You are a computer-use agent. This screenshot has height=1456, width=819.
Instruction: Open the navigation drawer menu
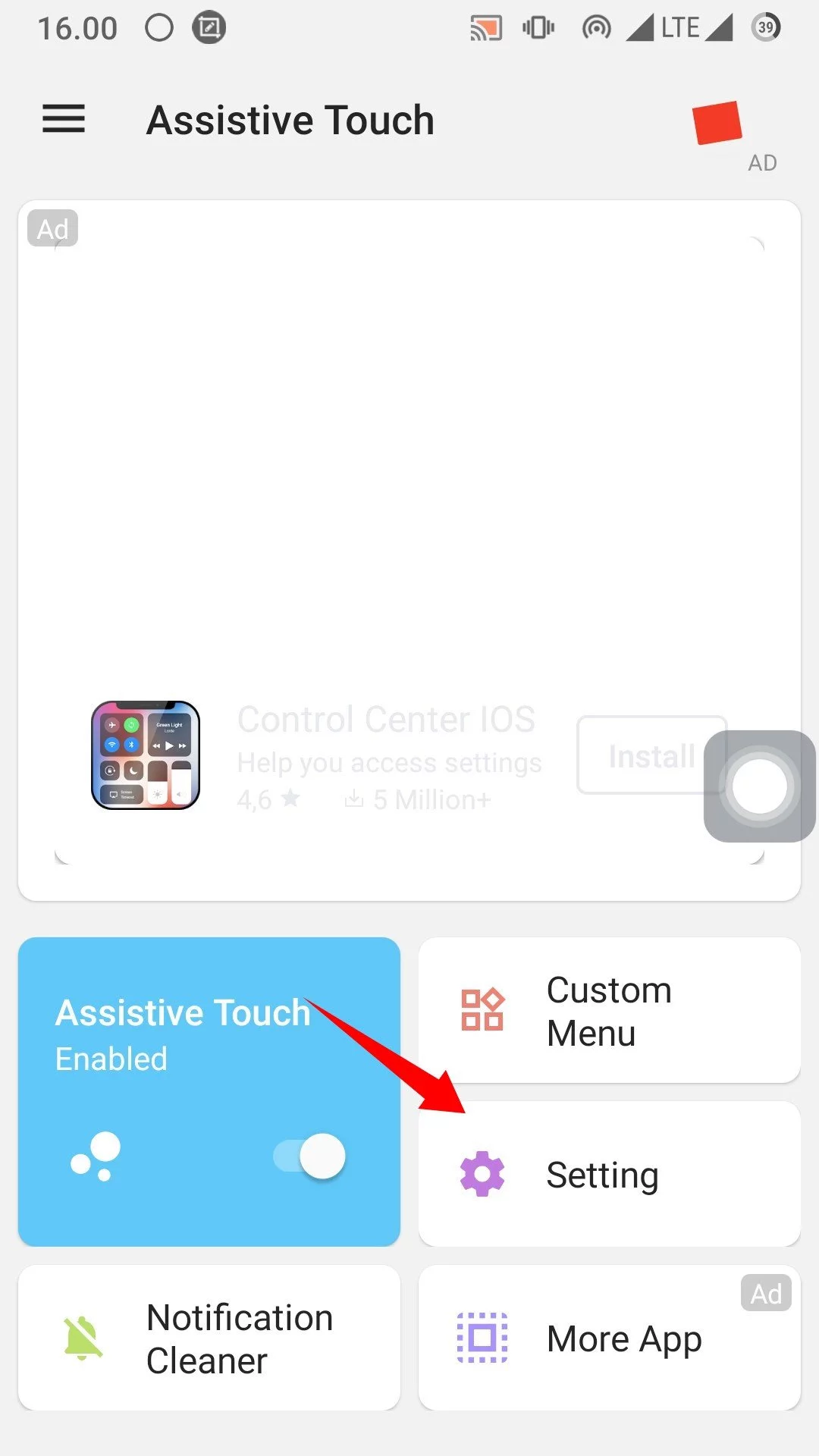coord(63,119)
